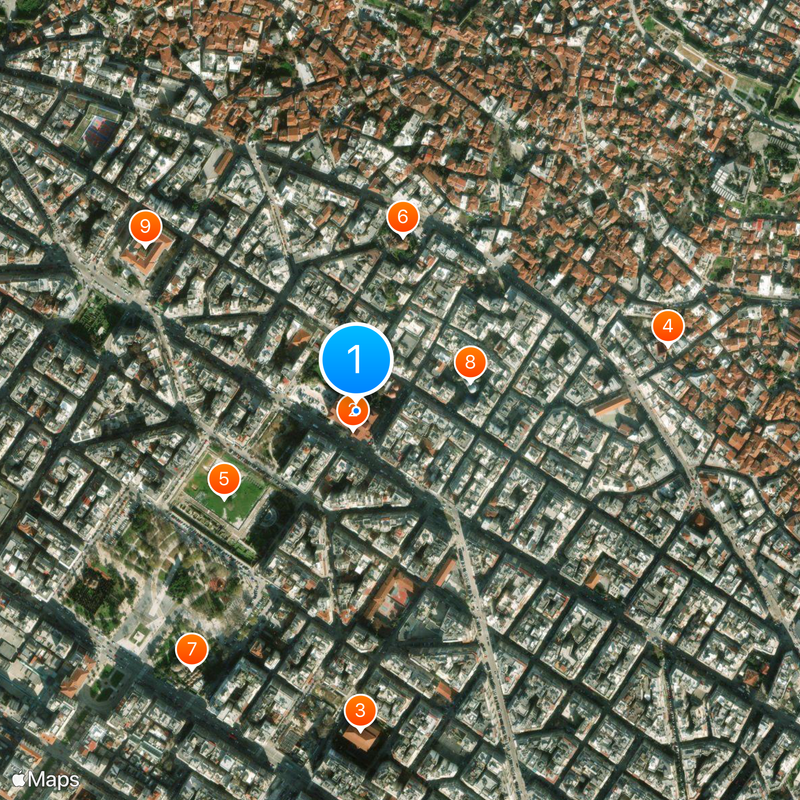Image resolution: width=800 pixels, height=800 pixels.
Task: Open the map pin numbered 4
Action: coord(667,325)
